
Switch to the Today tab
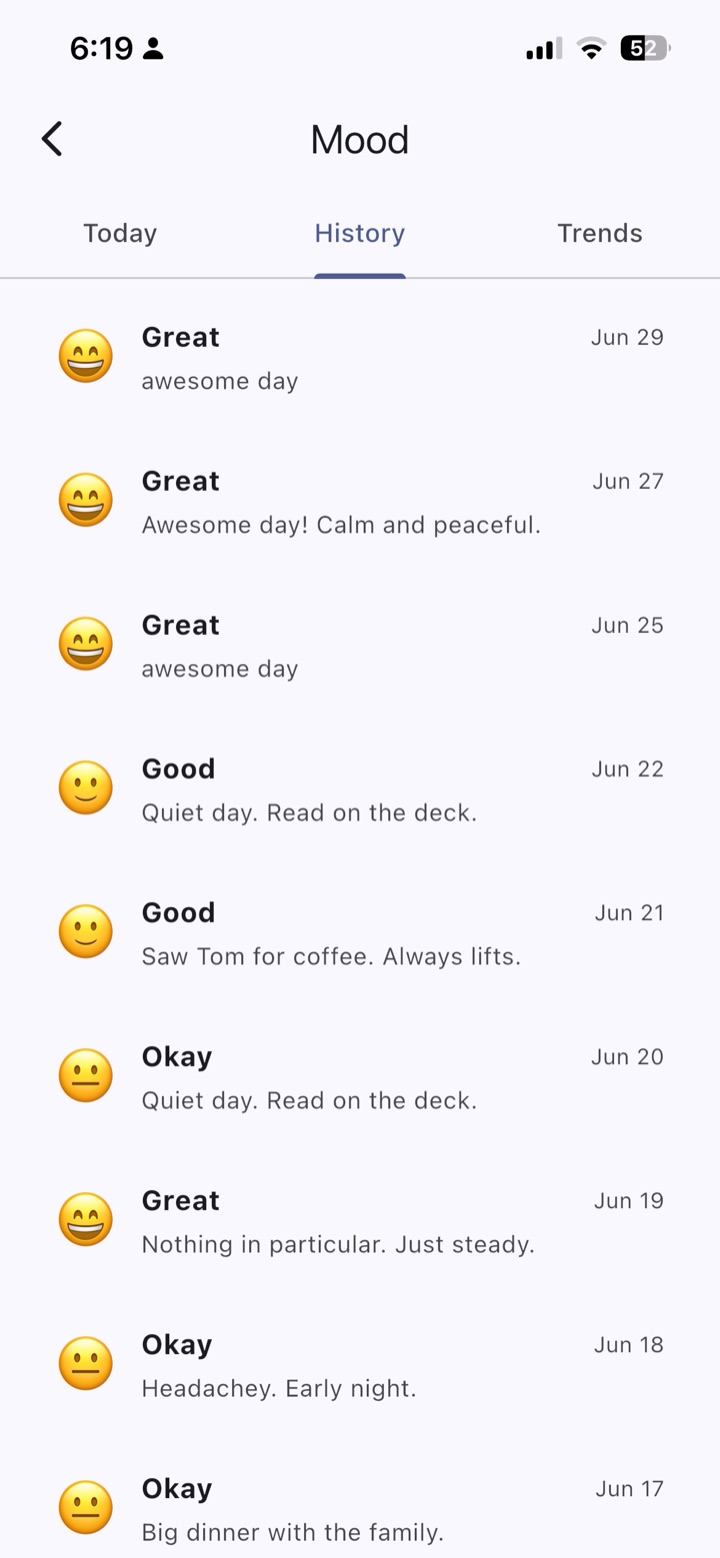[x=120, y=234]
